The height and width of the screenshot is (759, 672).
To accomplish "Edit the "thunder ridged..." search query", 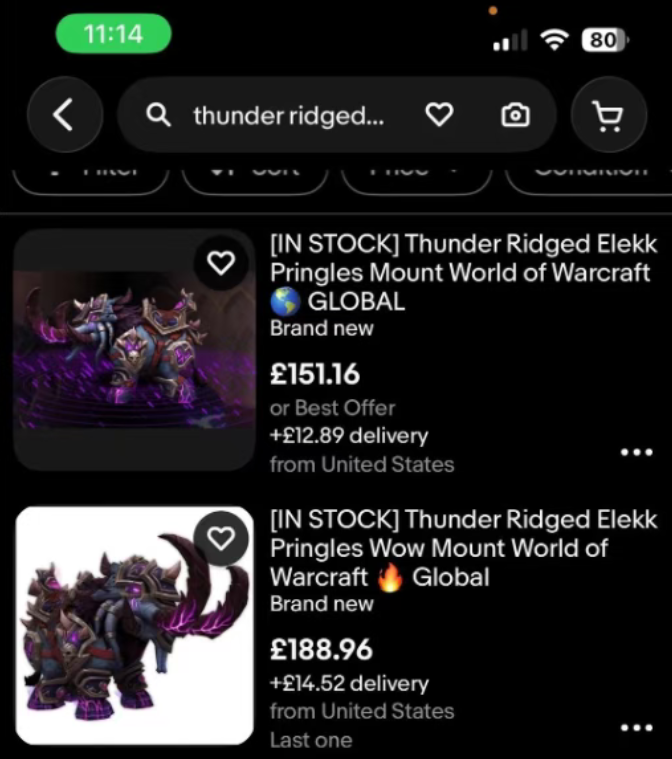I will [x=288, y=116].
